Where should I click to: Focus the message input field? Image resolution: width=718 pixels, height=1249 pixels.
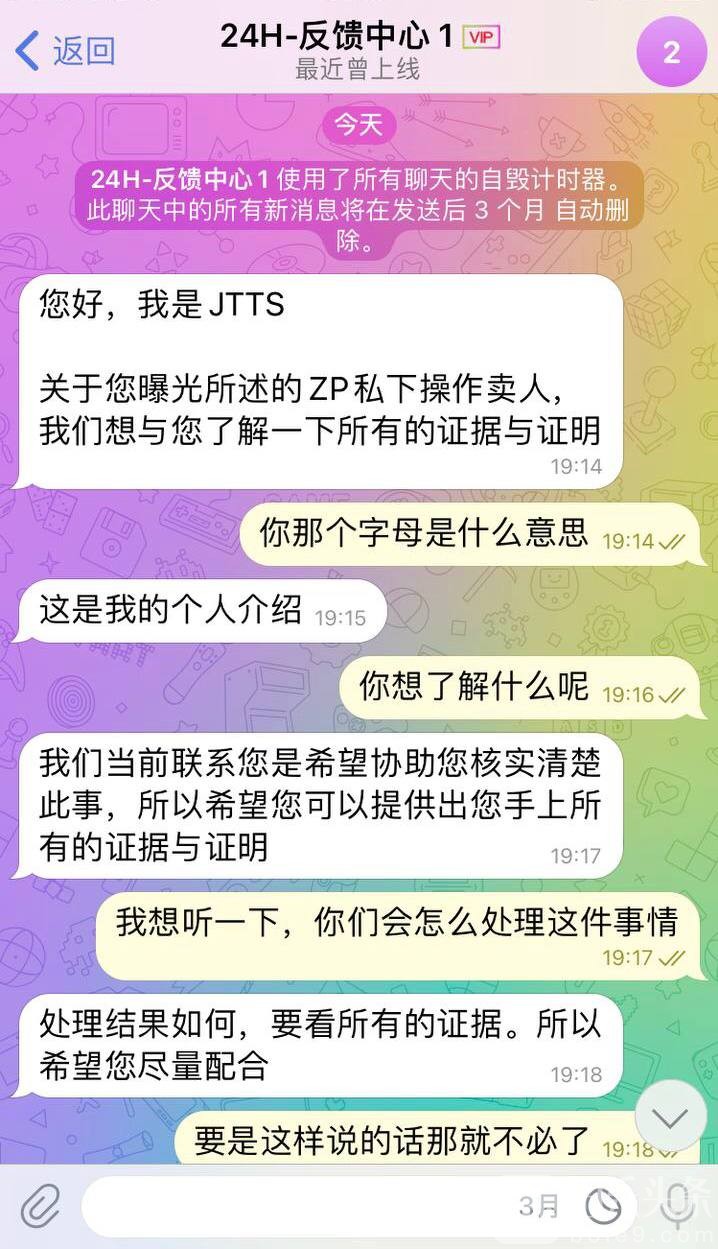pos(300,1207)
